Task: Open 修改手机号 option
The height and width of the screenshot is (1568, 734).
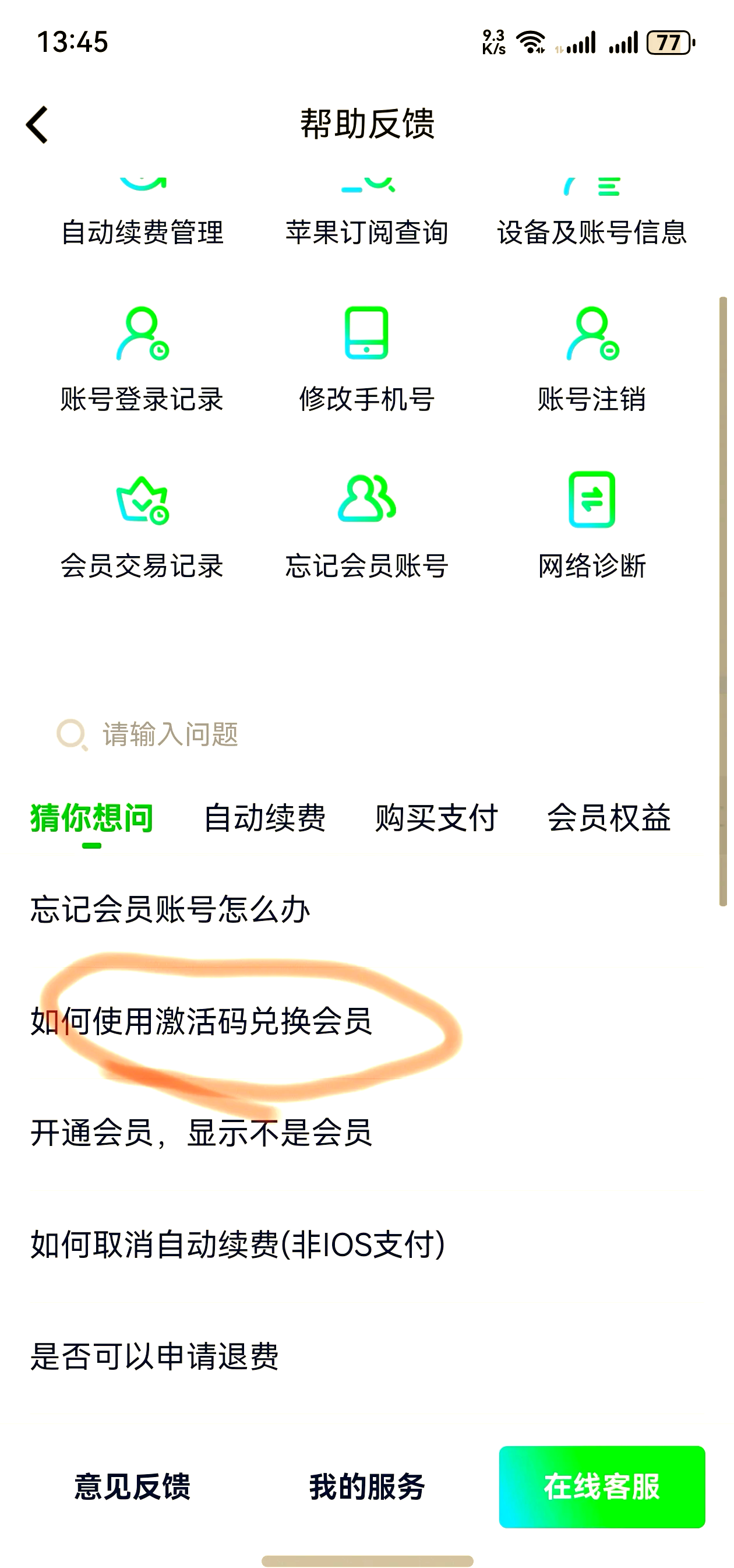Action: [x=366, y=359]
